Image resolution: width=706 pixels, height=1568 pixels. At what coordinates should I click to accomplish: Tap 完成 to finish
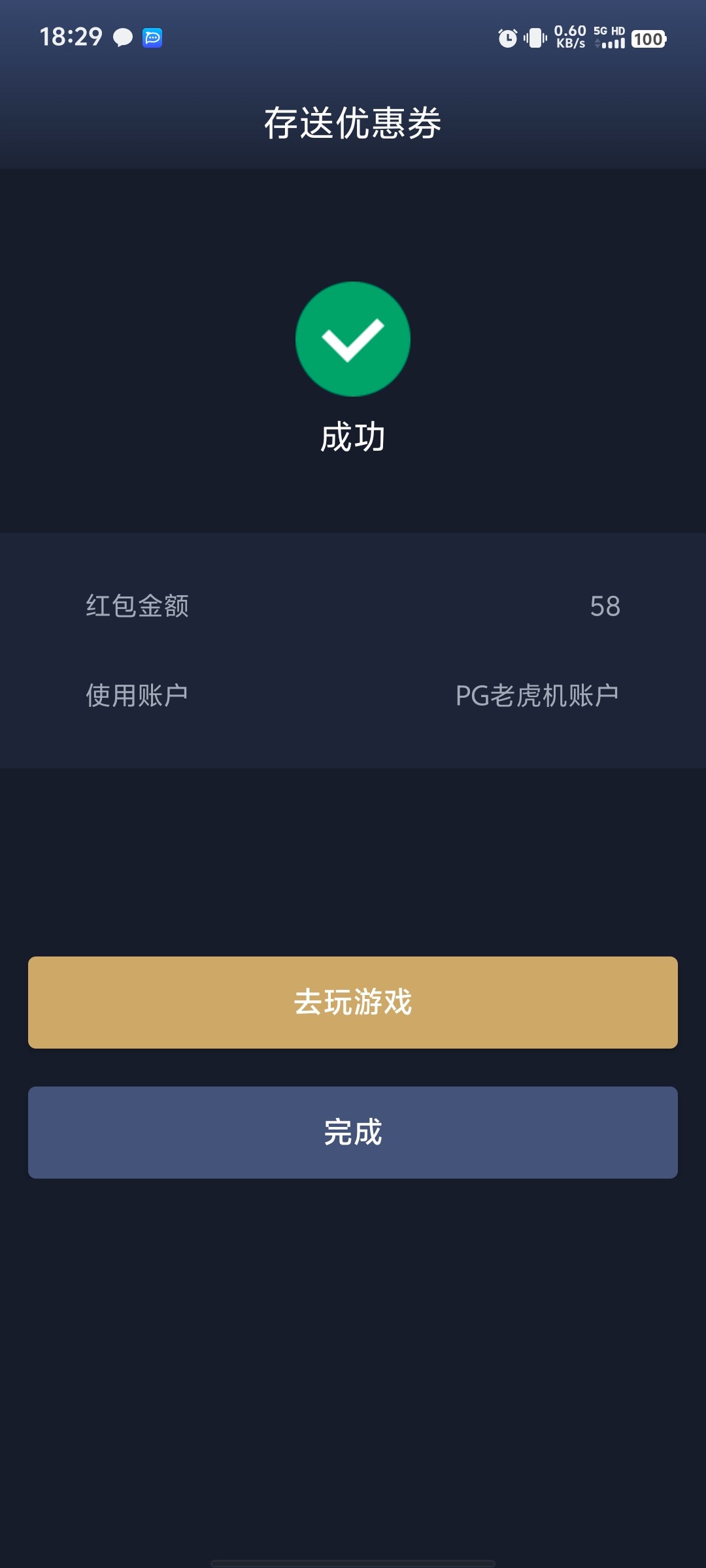[353, 1132]
